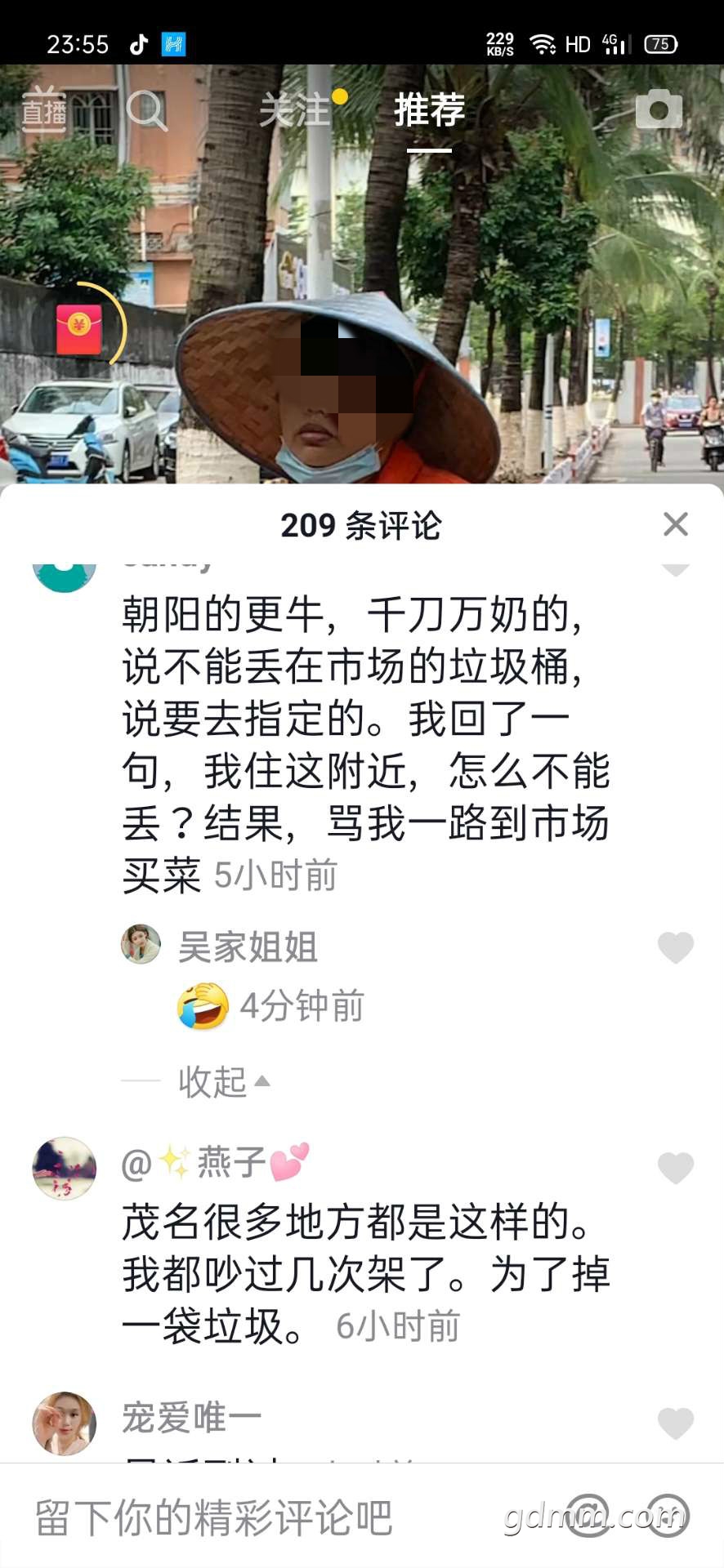The image size is (724, 1568).
Task: Open the 直播 live icon
Action: click(43, 109)
